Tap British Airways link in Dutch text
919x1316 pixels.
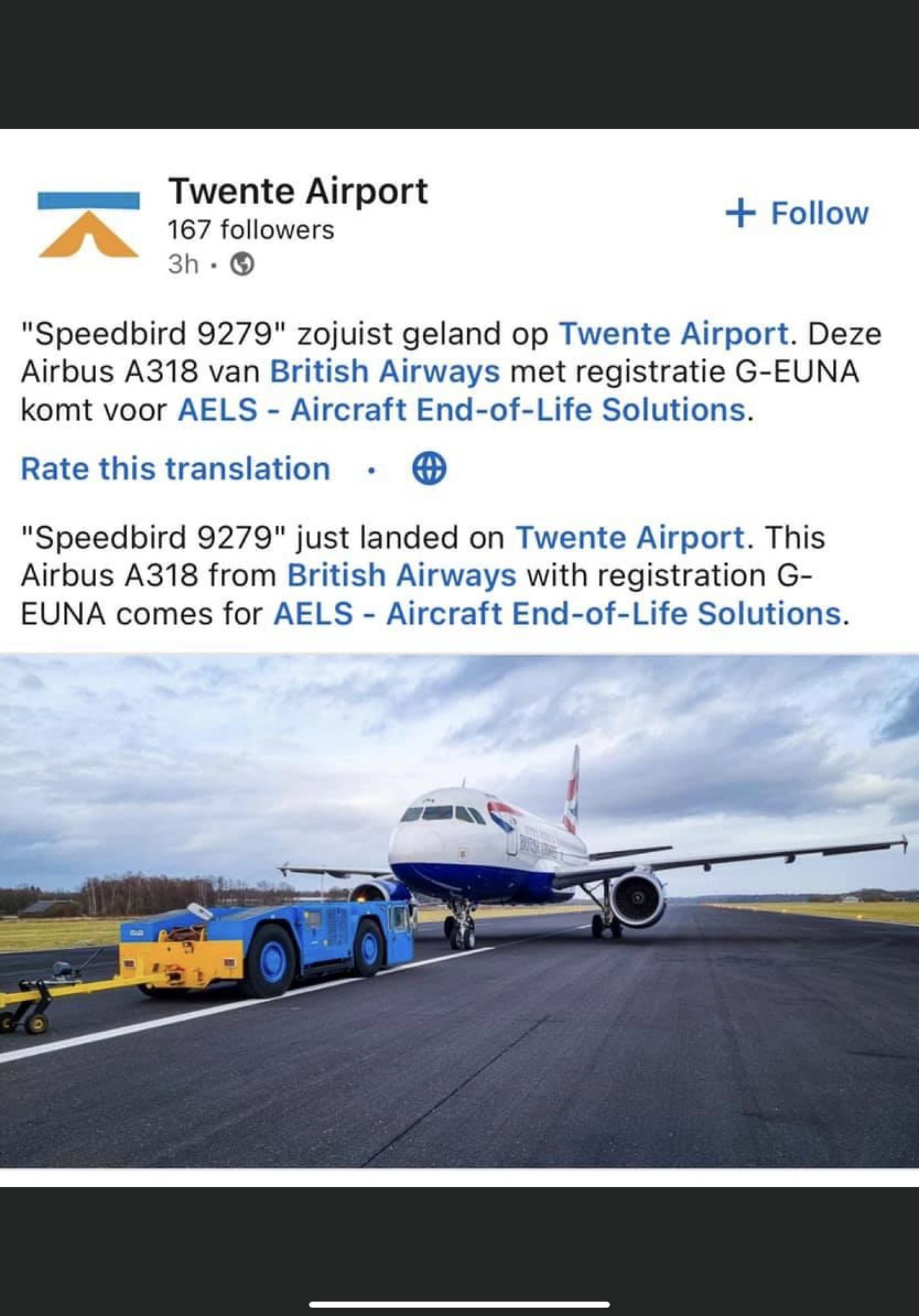tap(385, 371)
